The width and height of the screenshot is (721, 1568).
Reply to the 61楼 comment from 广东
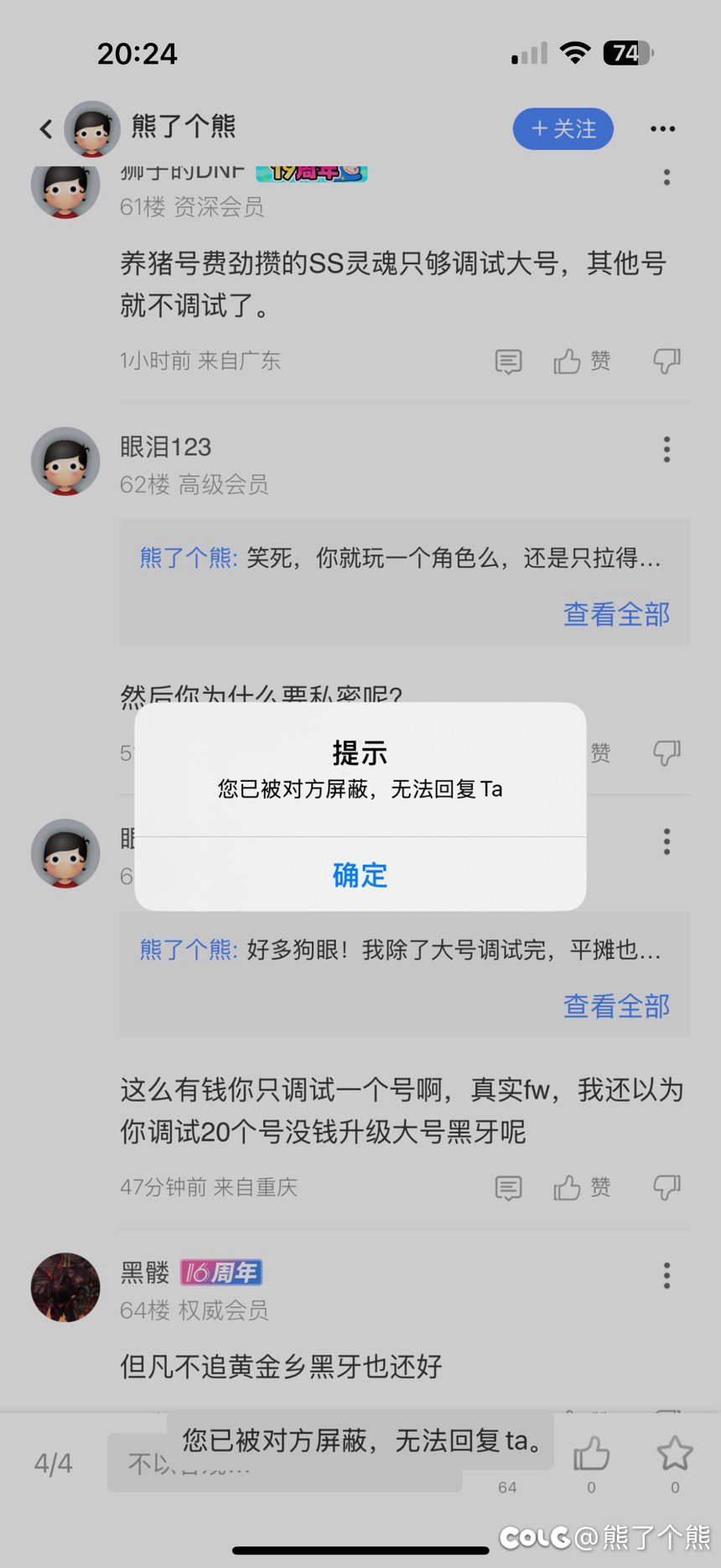click(x=508, y=362)
